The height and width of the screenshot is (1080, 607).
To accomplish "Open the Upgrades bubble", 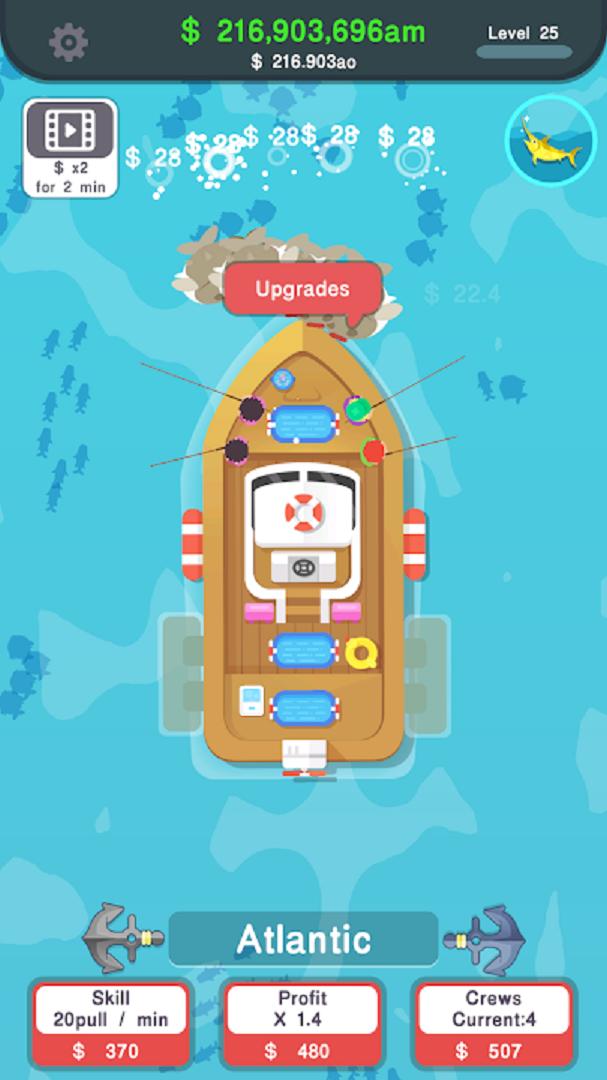I will pos(302,290).
